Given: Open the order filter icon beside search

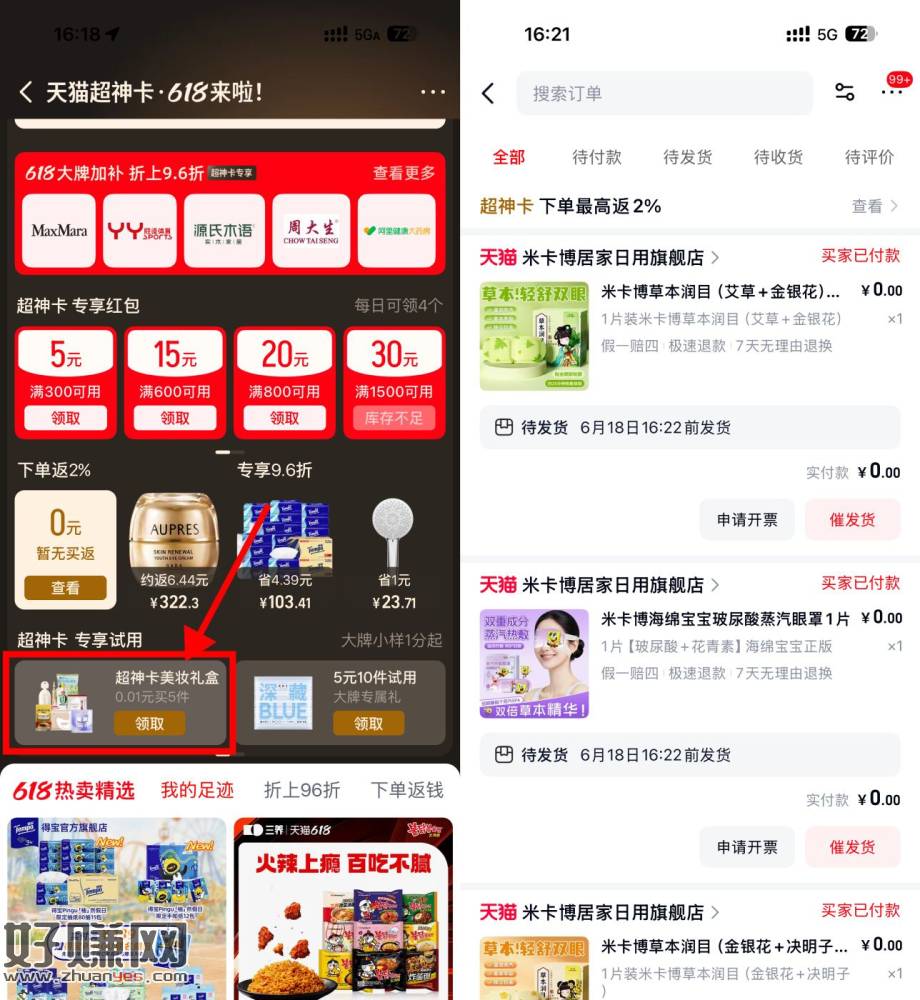Looking at the screenshot, I should (845, 92).
